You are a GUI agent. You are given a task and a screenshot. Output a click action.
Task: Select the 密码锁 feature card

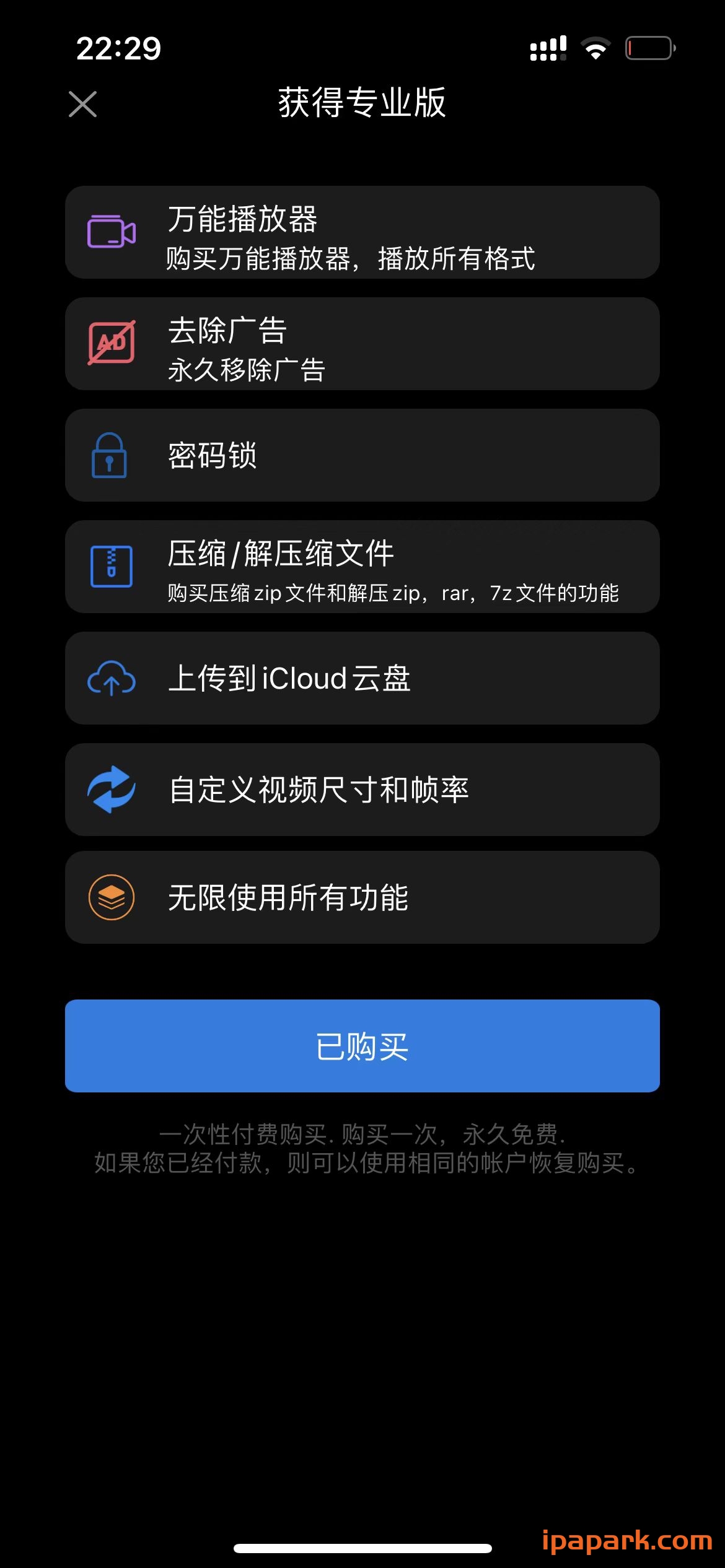[x=362, y=456]
